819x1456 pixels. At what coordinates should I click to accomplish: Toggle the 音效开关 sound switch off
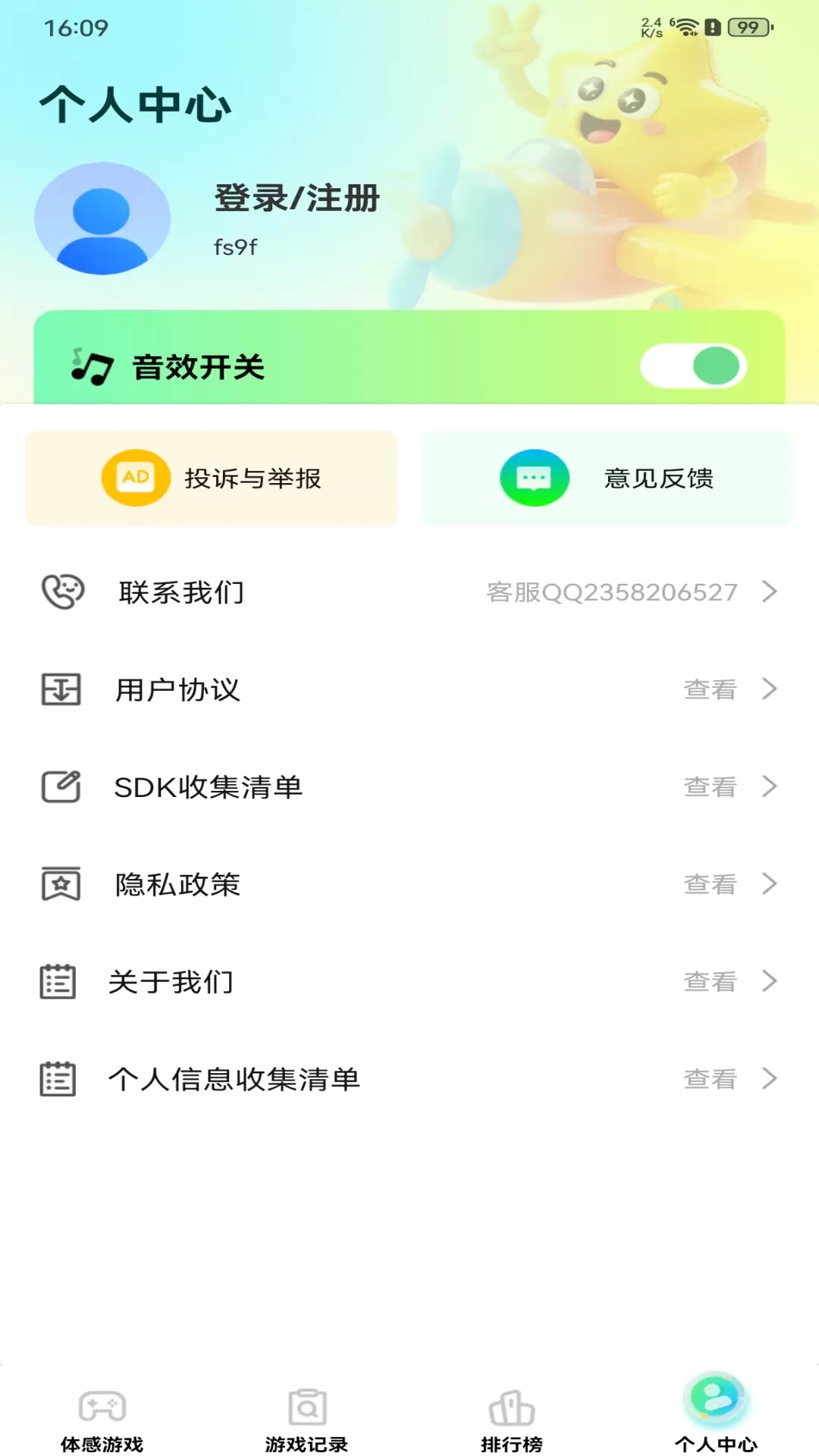click(x=692, y=366)
